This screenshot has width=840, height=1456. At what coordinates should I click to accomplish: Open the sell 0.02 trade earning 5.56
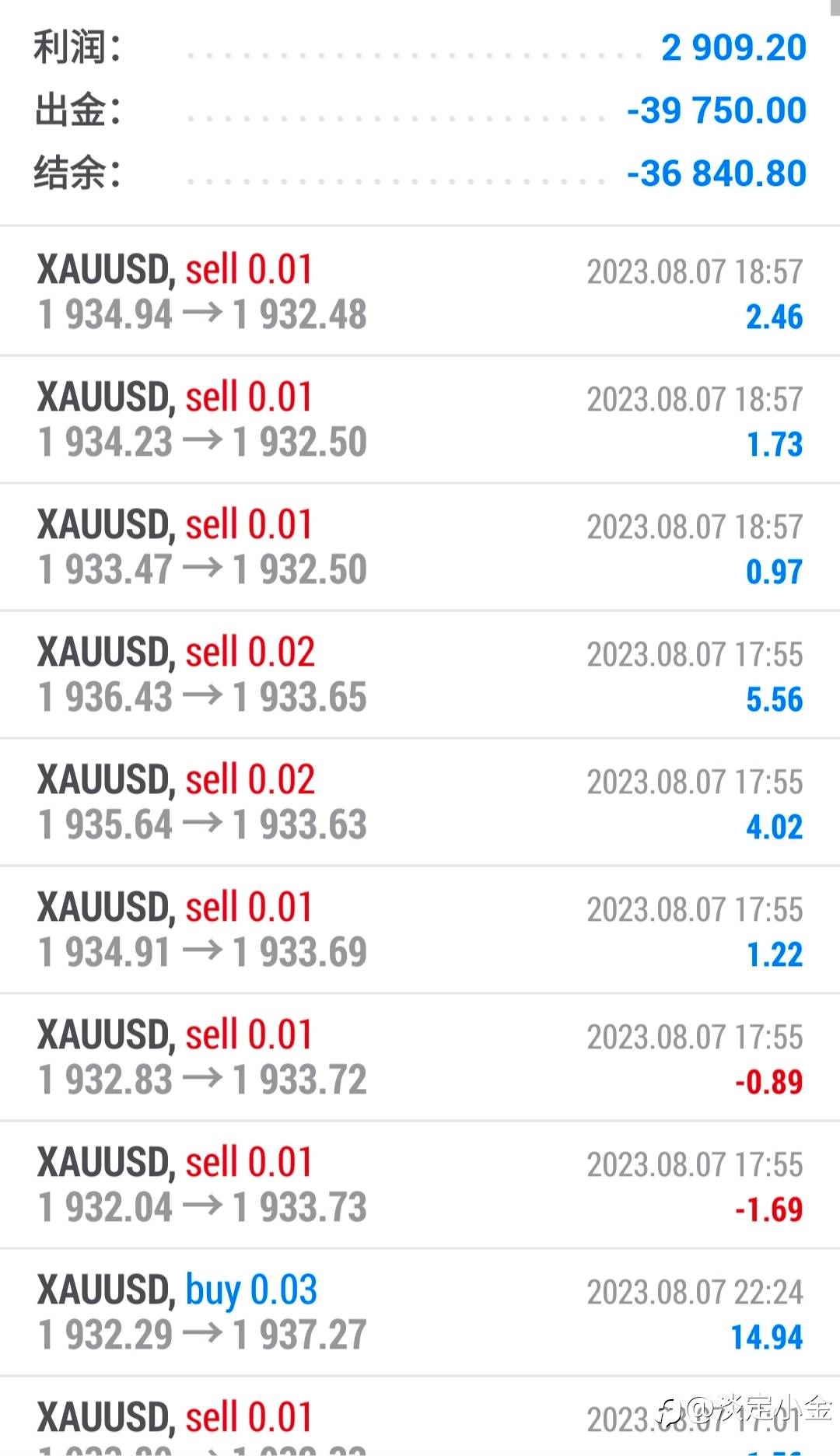click(420, 674)
